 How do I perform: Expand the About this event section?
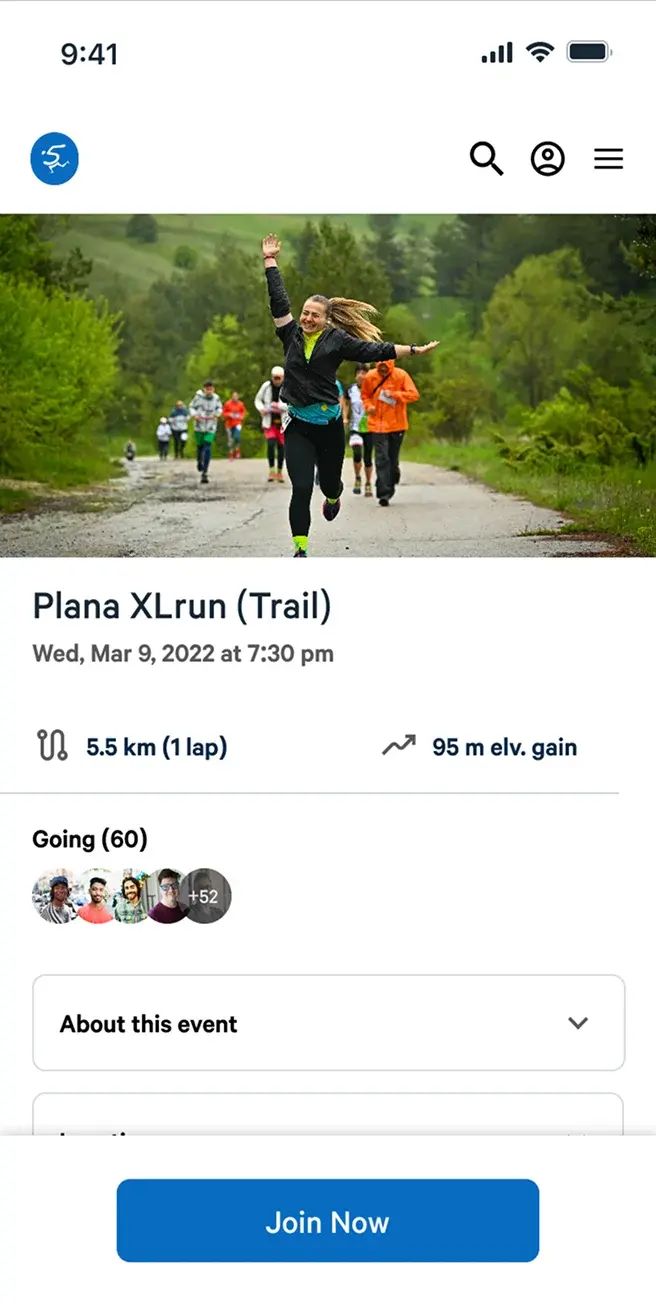328,1023
